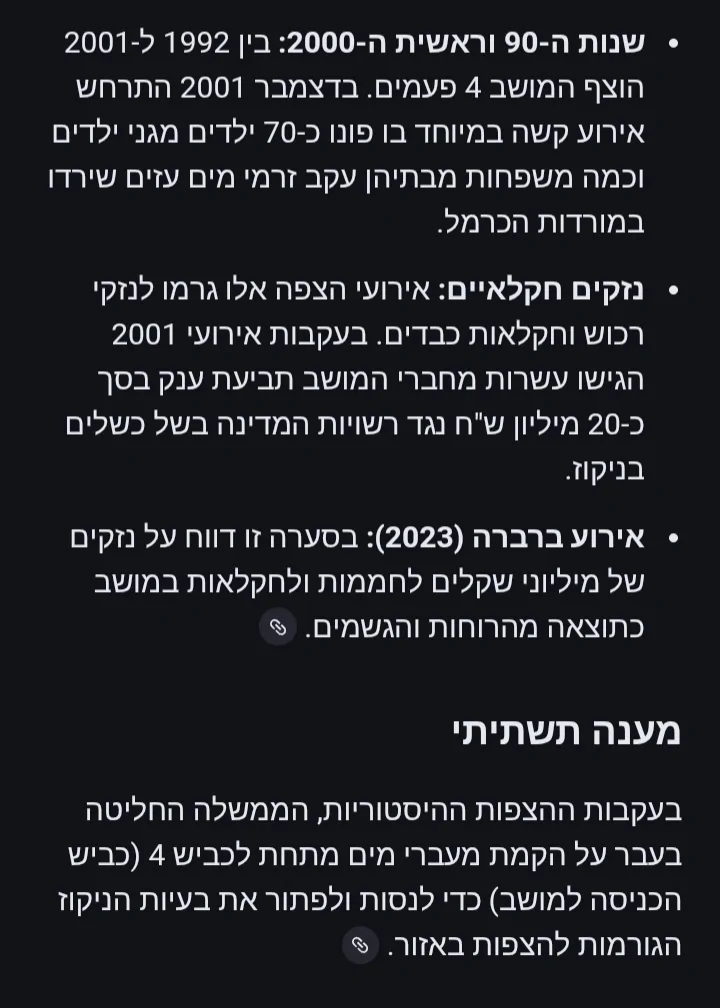Open source link after the Road 4 infrastructure paragraph
The width and height of the screenshot is (720, 1008).
point(360,945)
